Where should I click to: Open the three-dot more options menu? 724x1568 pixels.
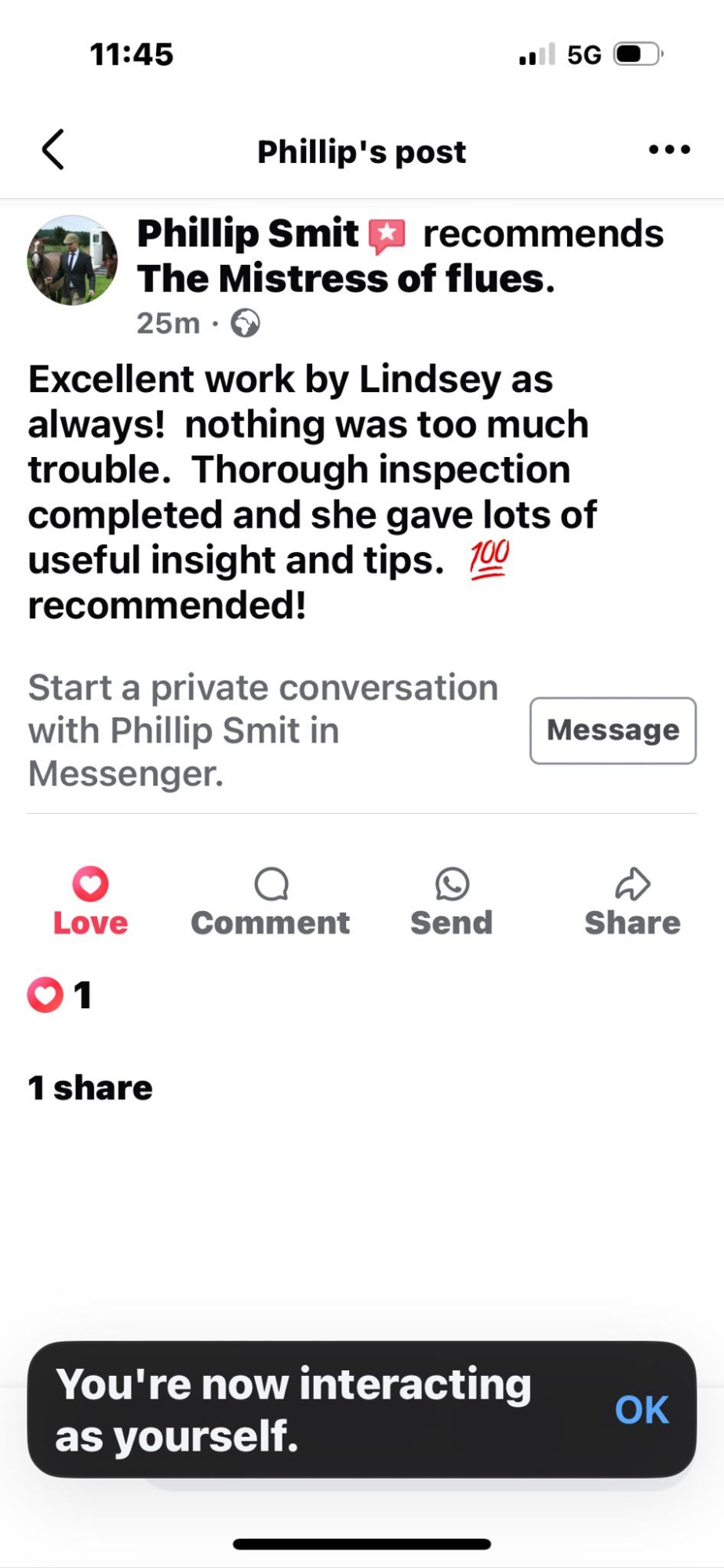click(669, 150)
